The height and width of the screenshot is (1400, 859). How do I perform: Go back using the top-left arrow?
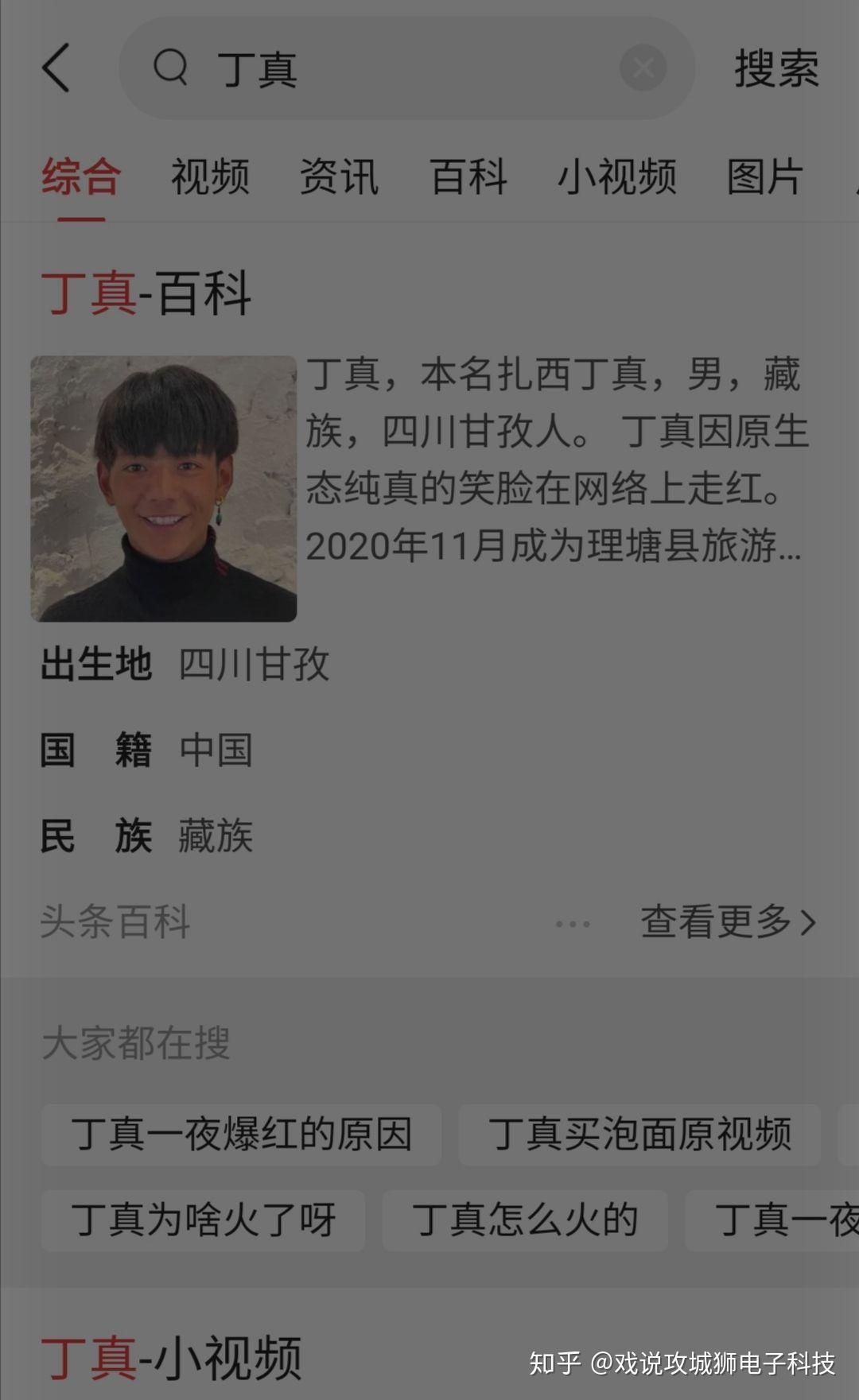56,68
